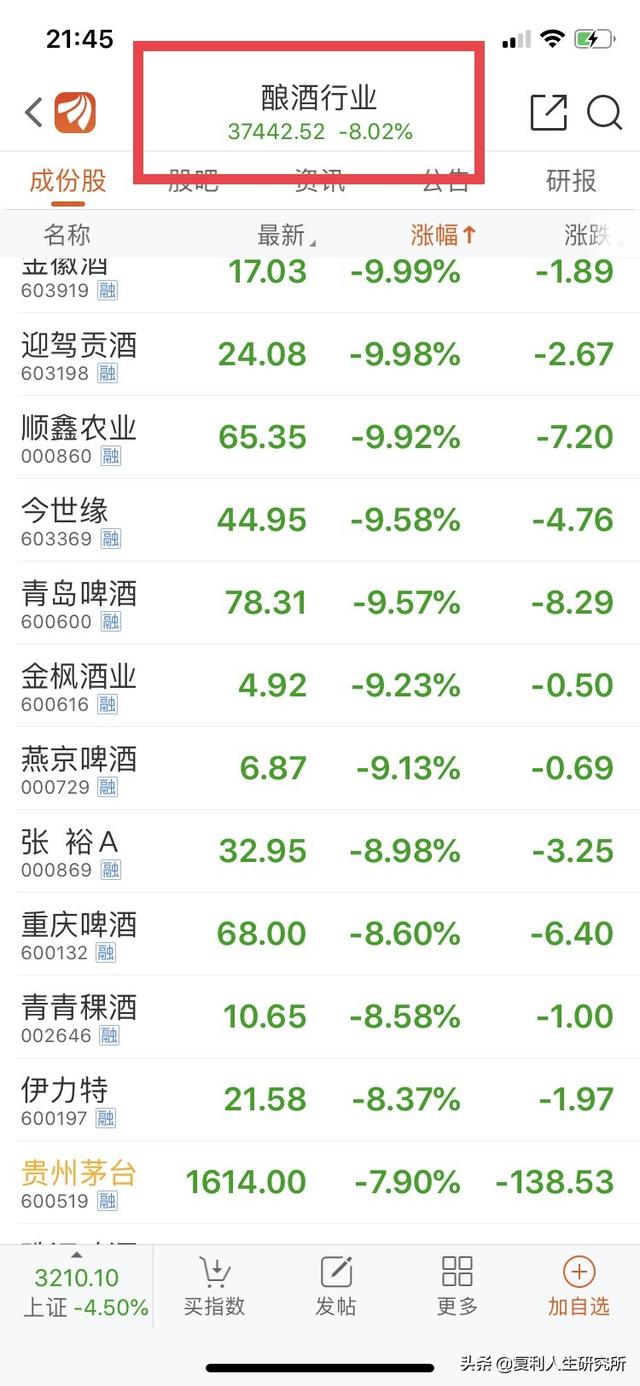Open 重庆啤酒 stock details
This screenshot has height=1386, width=640.
point(320,935)
